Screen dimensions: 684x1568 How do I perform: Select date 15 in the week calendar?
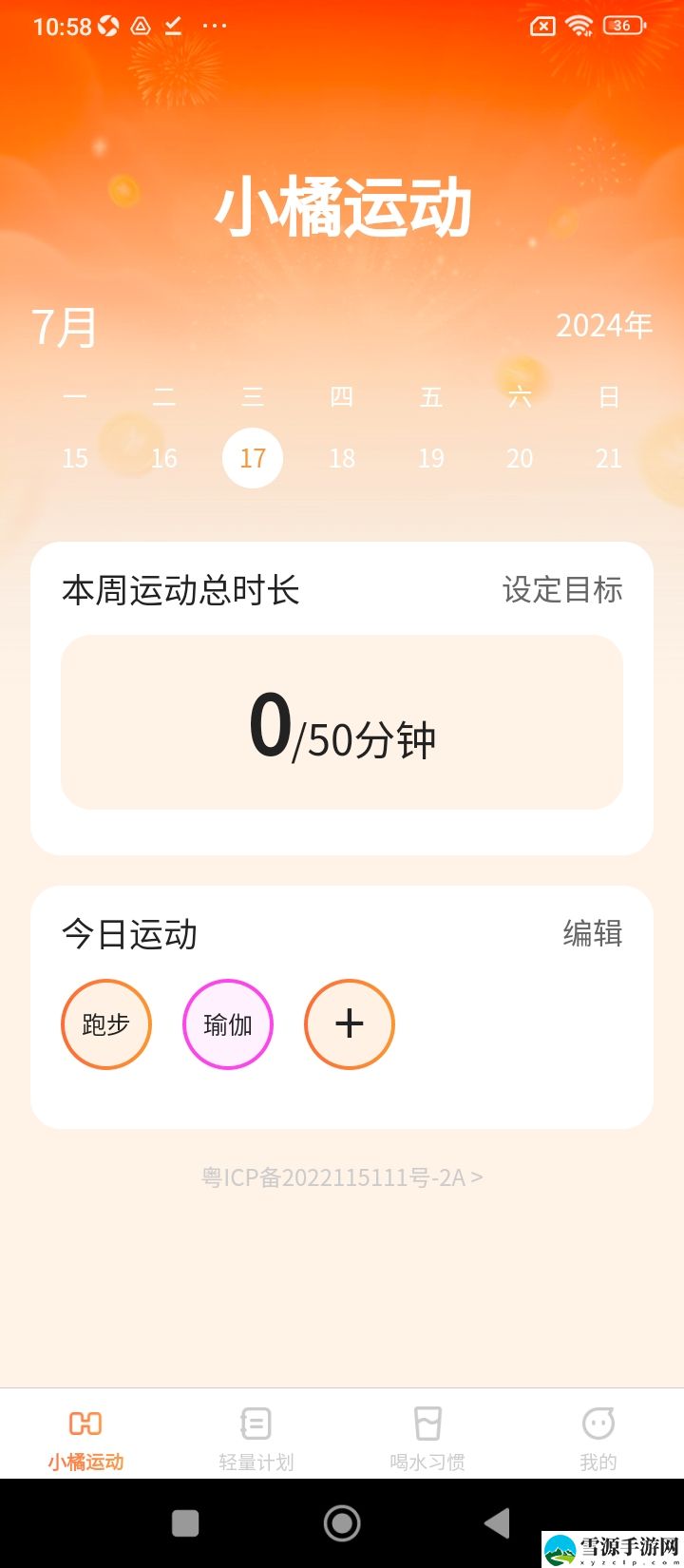pyautogui.click(x=75, y=458)
